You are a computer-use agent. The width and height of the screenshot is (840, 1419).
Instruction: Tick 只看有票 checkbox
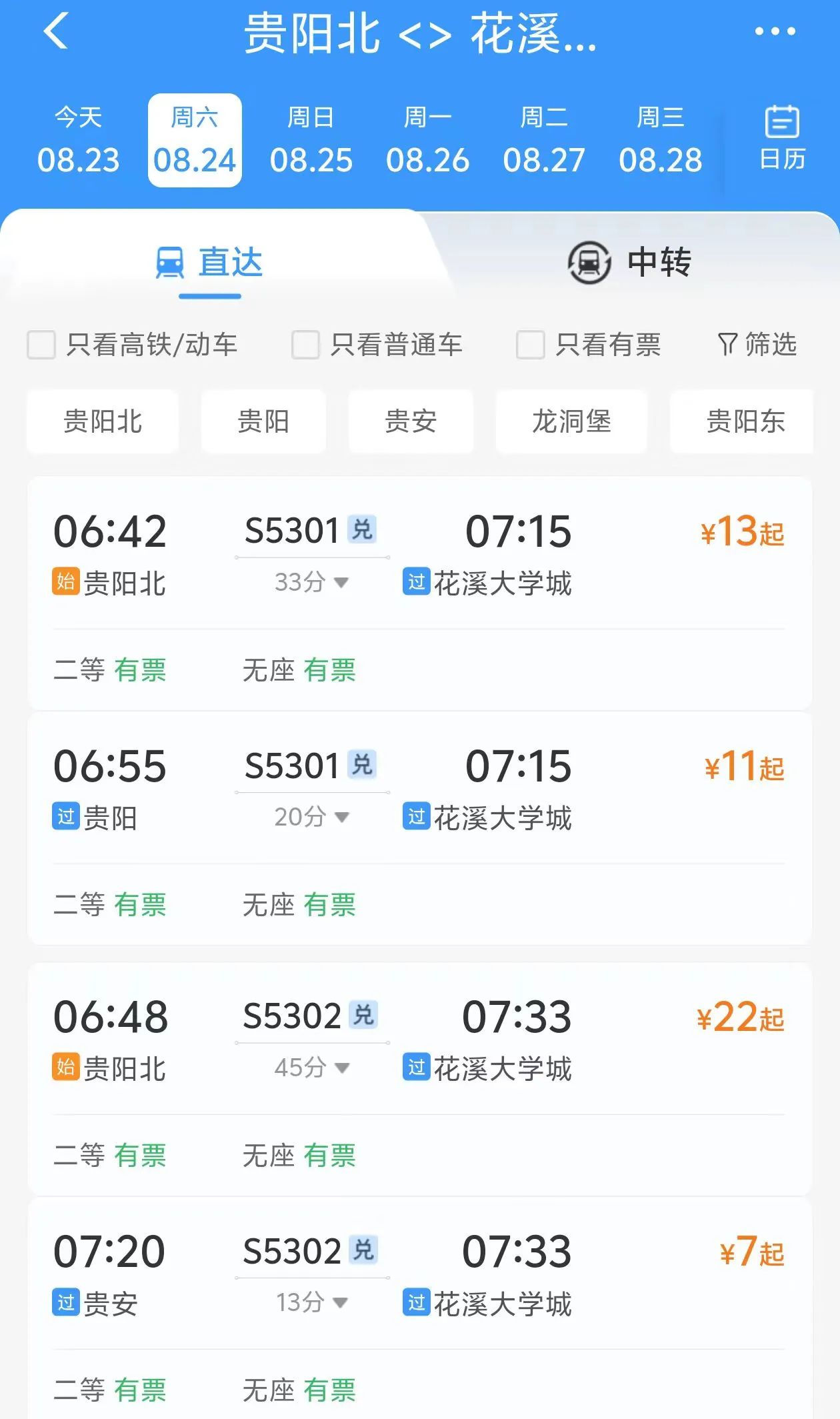(x=531, y=345)
